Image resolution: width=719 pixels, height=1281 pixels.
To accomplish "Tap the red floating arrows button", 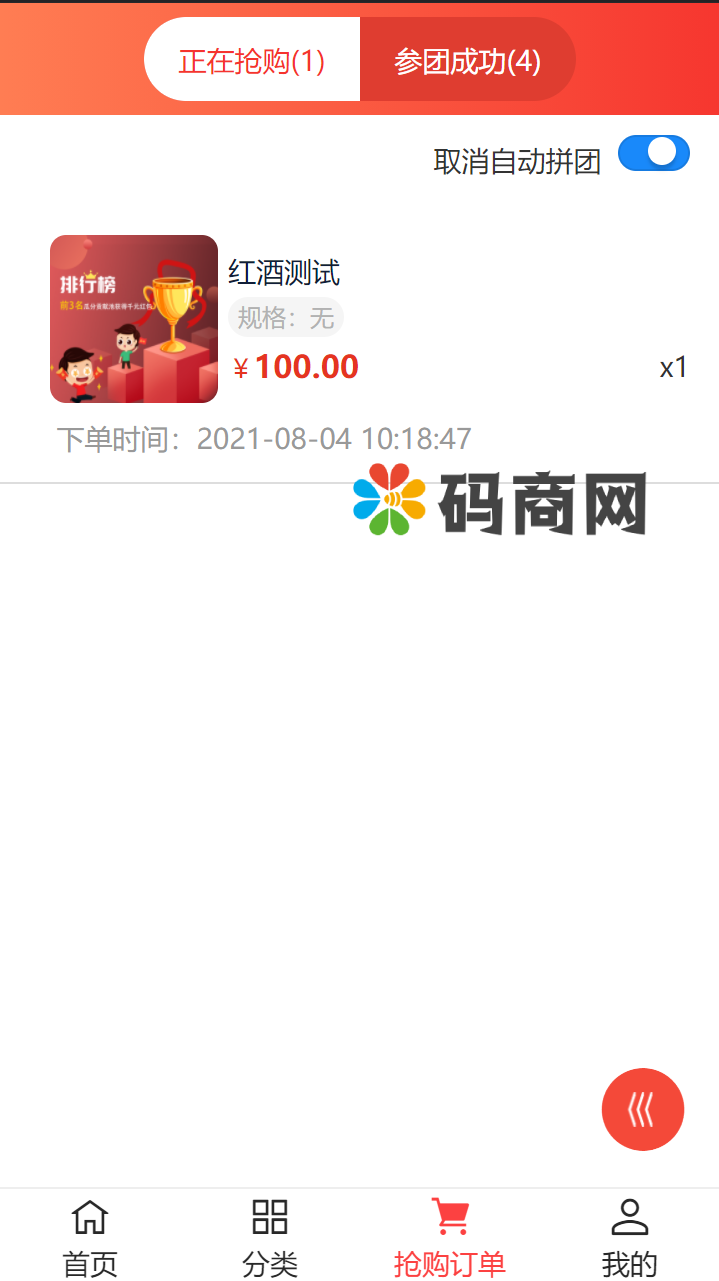I will (642, 1109).
